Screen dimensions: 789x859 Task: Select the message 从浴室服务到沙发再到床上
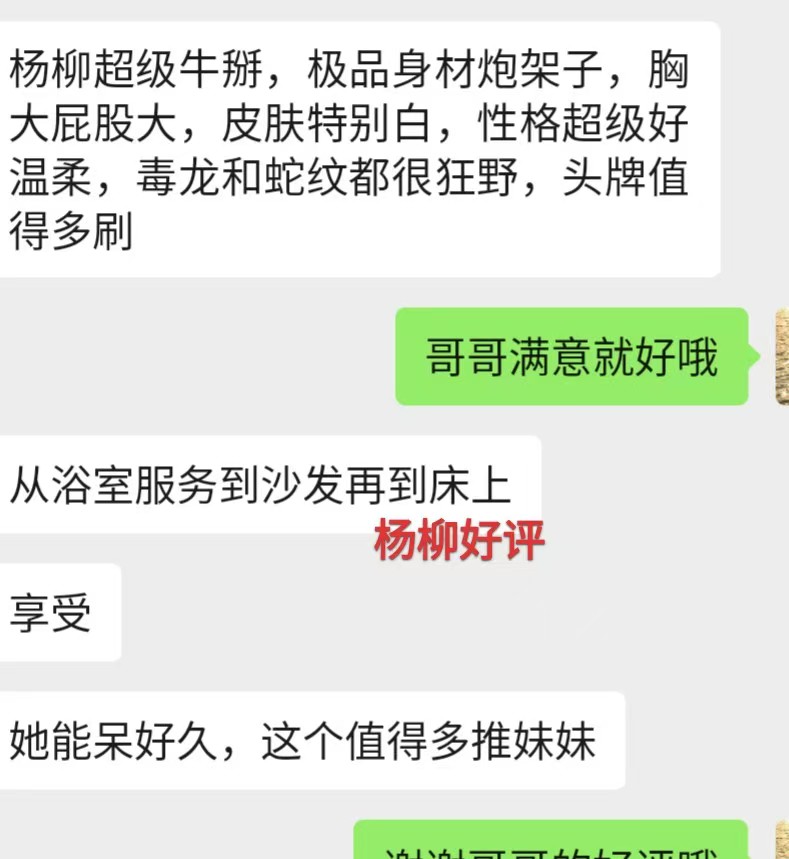click(270, 482)
